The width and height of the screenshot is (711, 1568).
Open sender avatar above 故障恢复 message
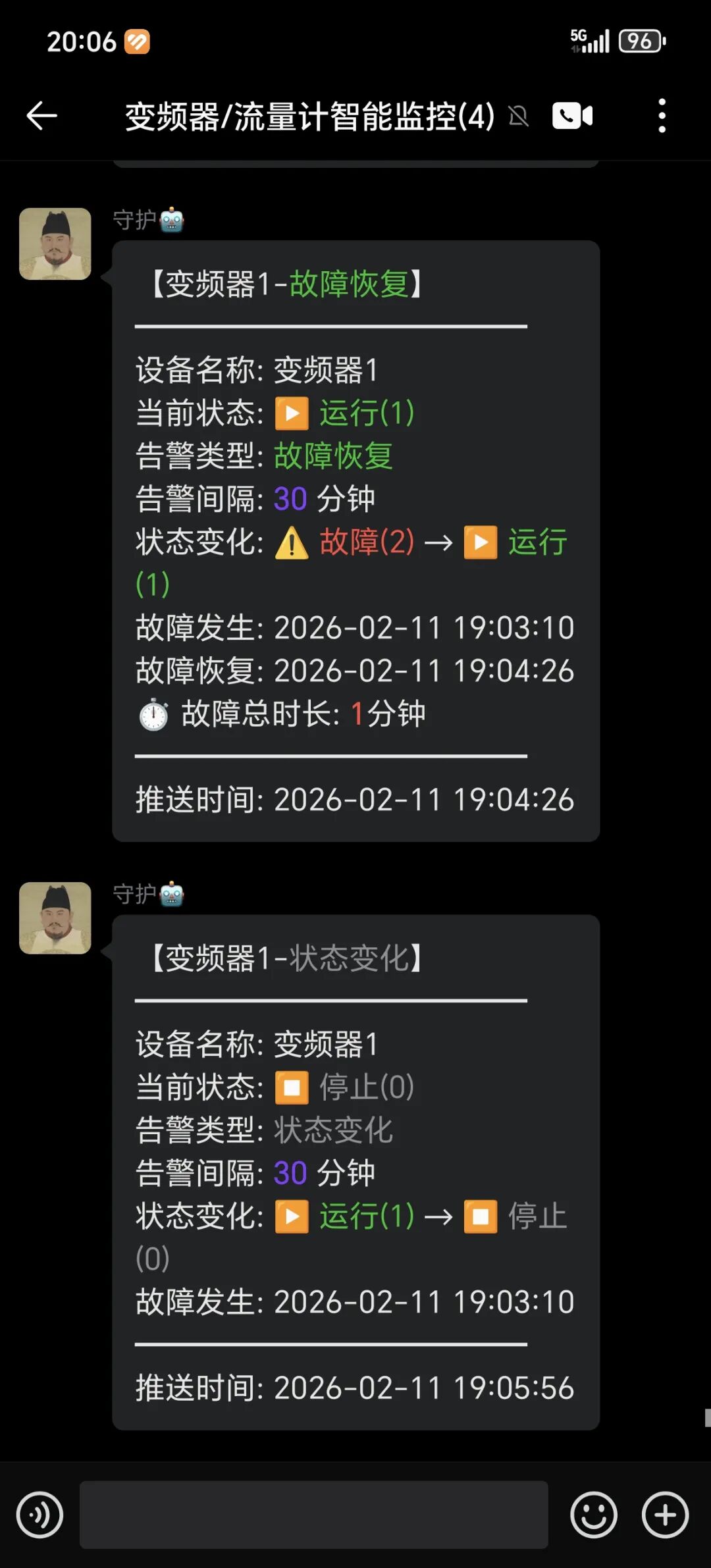tap(55, 244)
